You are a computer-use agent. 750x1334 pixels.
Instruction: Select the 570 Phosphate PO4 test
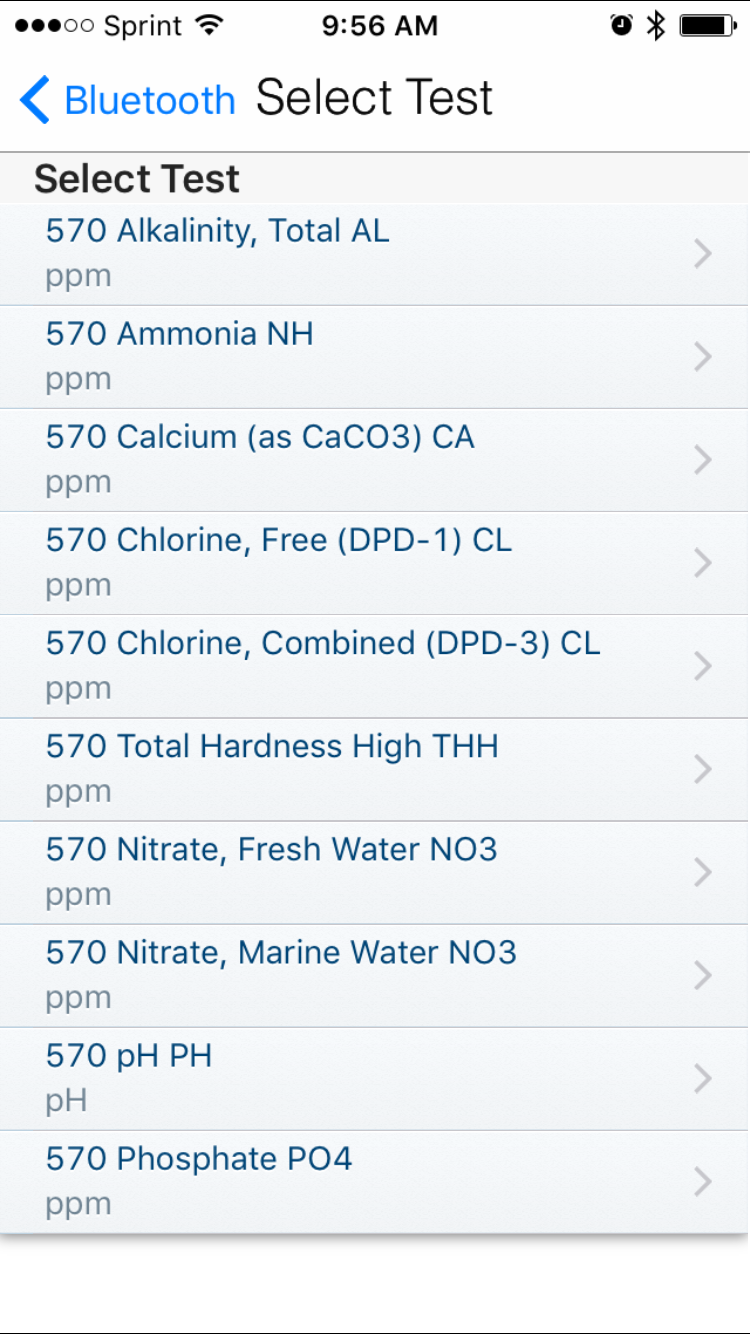tap(375, 1181)
